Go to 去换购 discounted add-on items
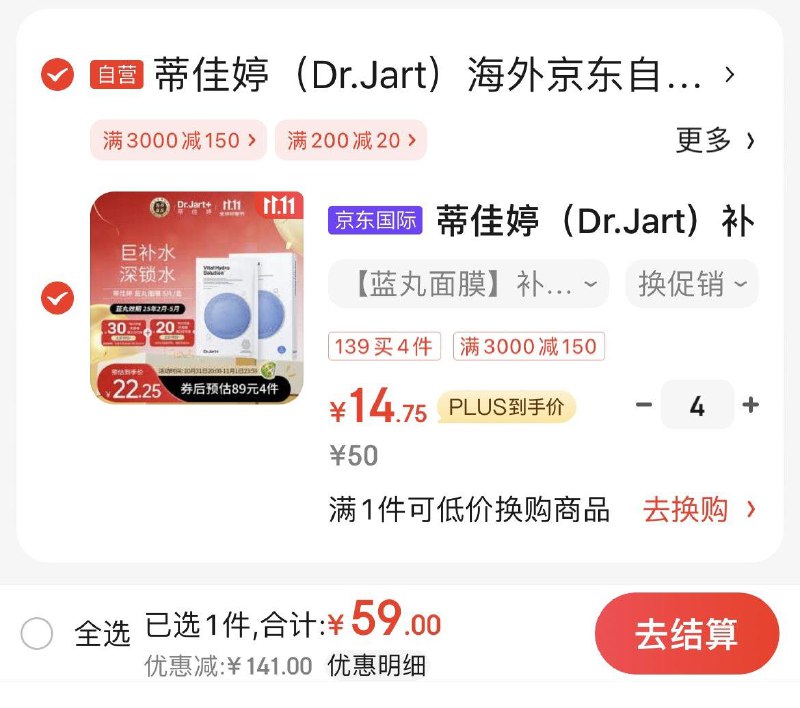 [x=699, y=509]
